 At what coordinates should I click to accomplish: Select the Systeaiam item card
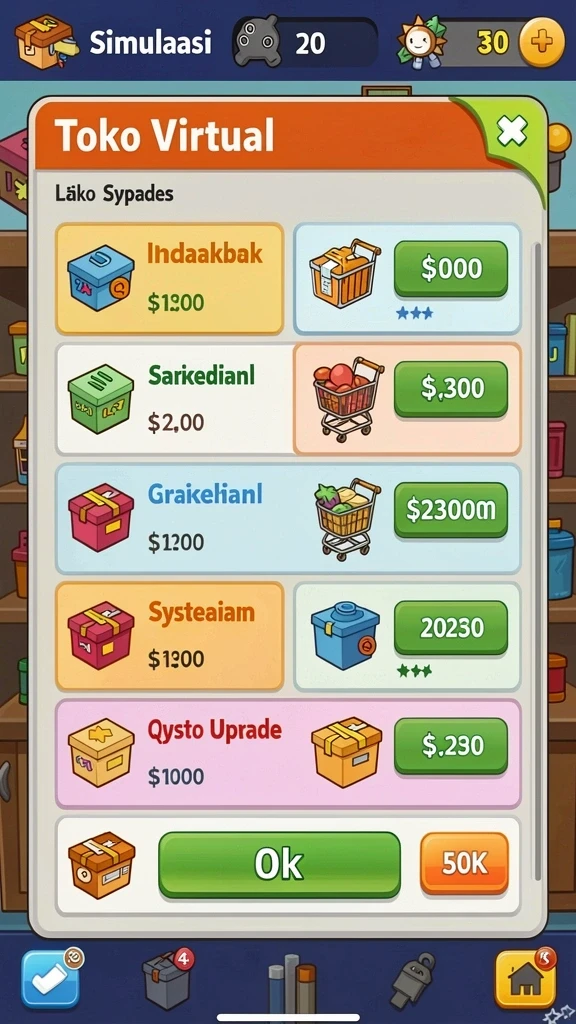tap(170, 636)
